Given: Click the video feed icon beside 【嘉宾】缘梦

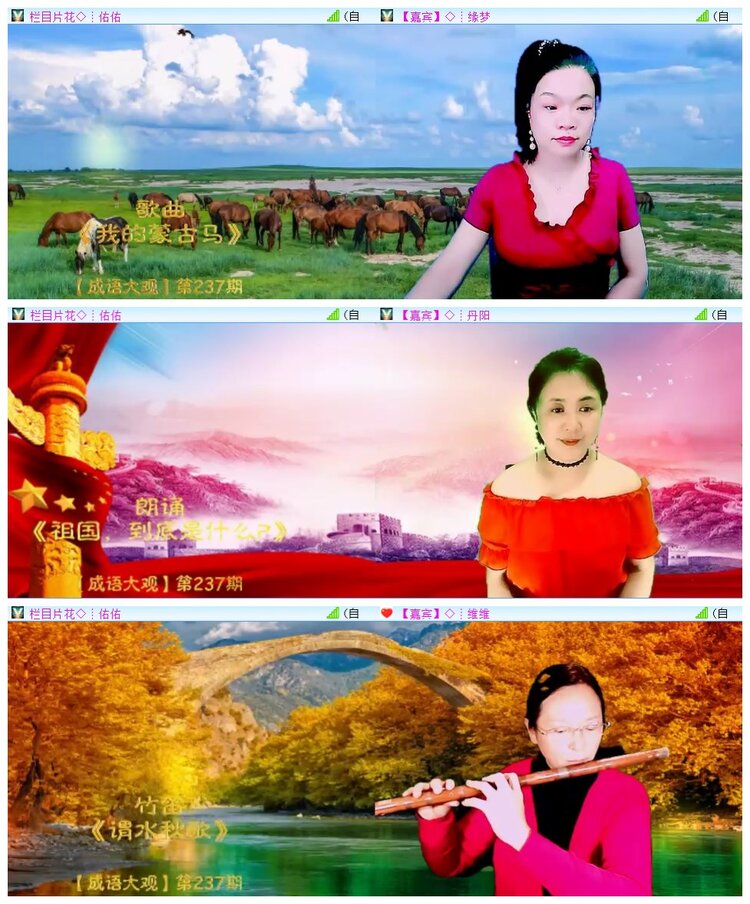Looking at the screenshot, I should (384, 14).
